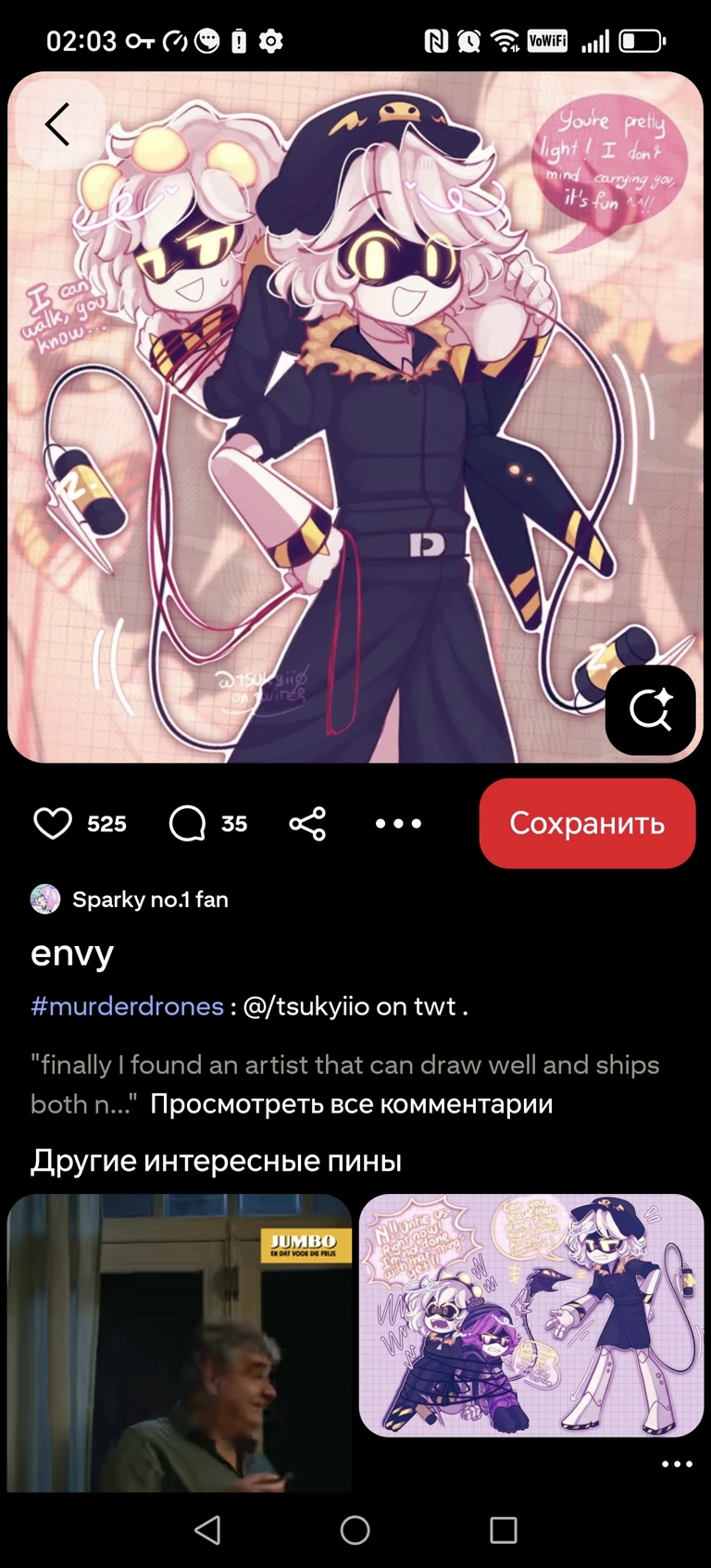
Task: Go back using the top-left arrow
Action: click(x=57, y=124)
